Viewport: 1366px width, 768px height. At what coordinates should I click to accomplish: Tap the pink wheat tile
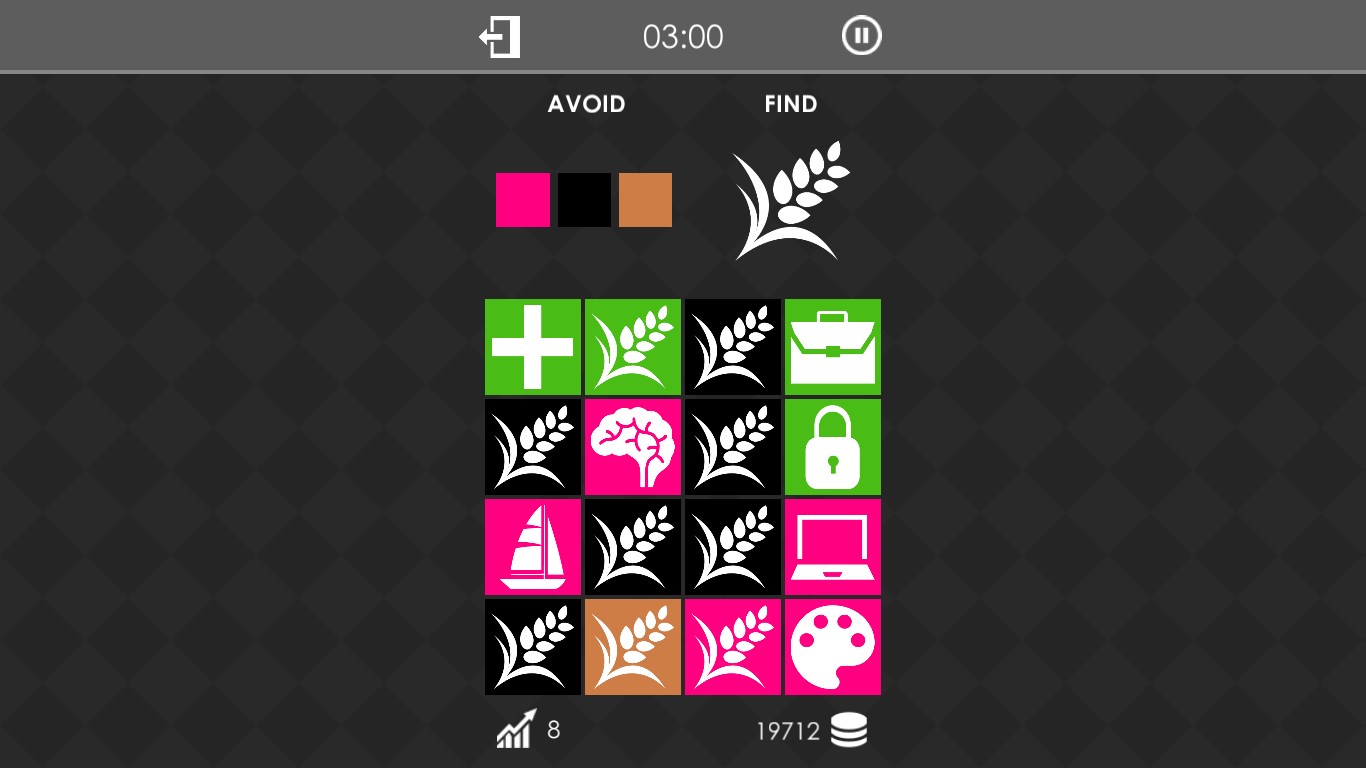point(733,647)
